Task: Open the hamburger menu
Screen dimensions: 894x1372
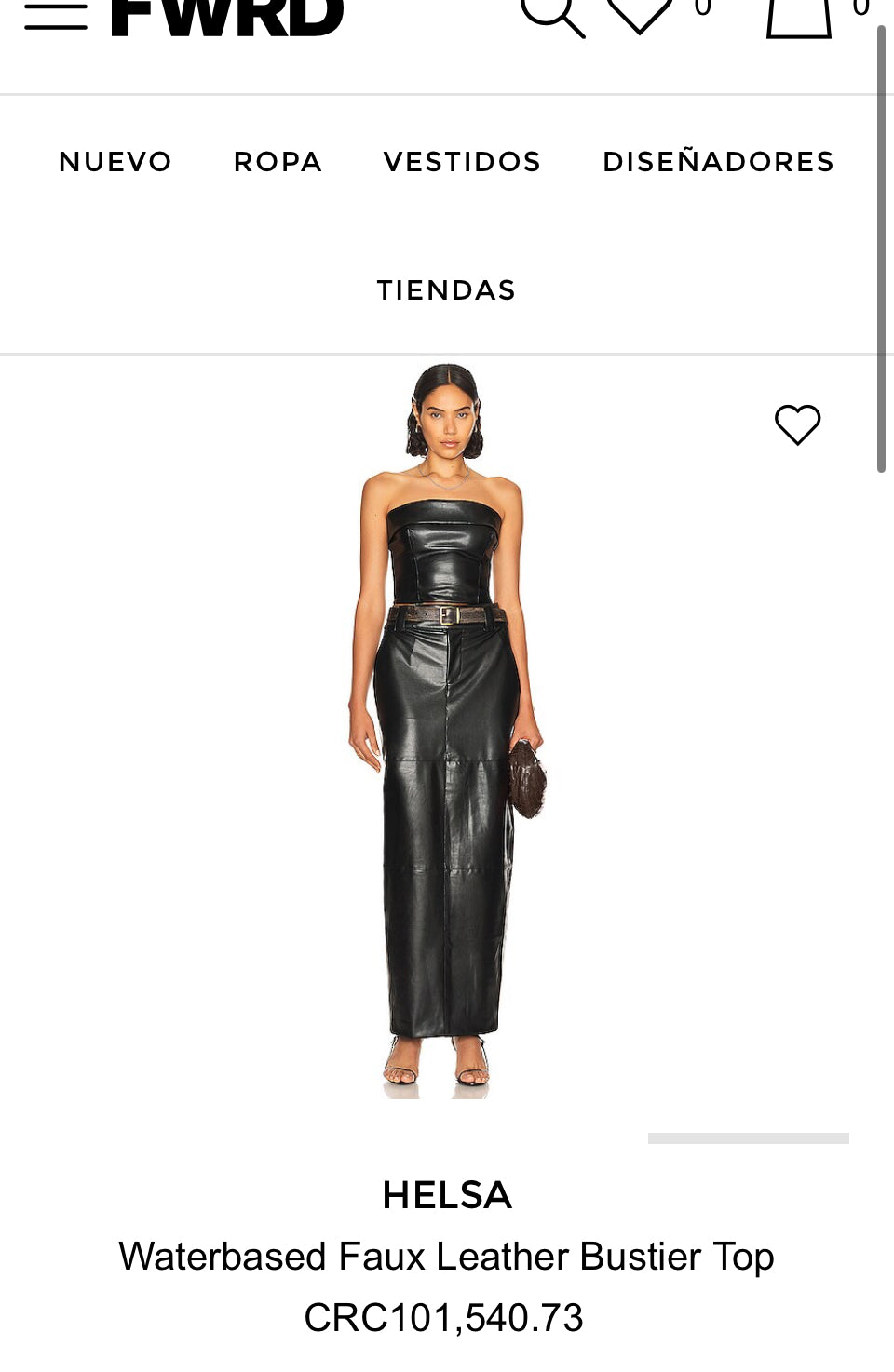Action: coord(56,16)
